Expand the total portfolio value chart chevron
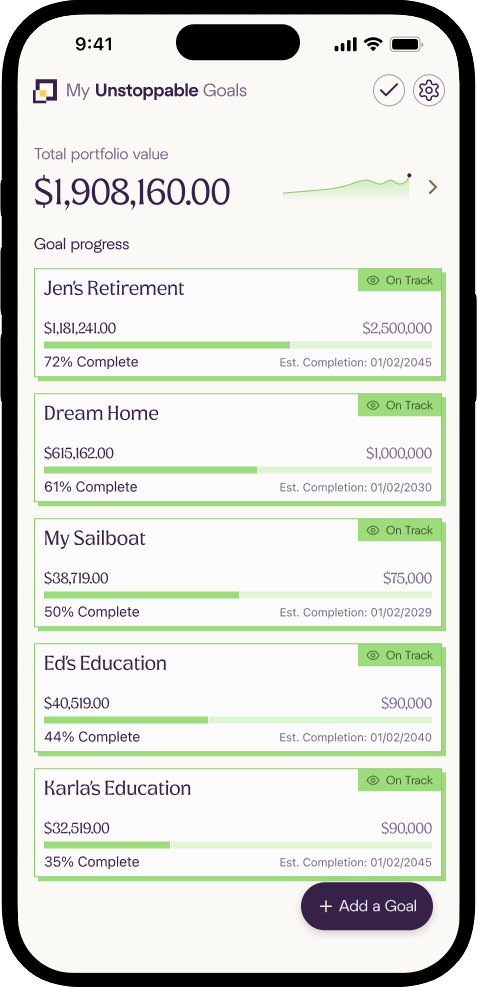 432,187
